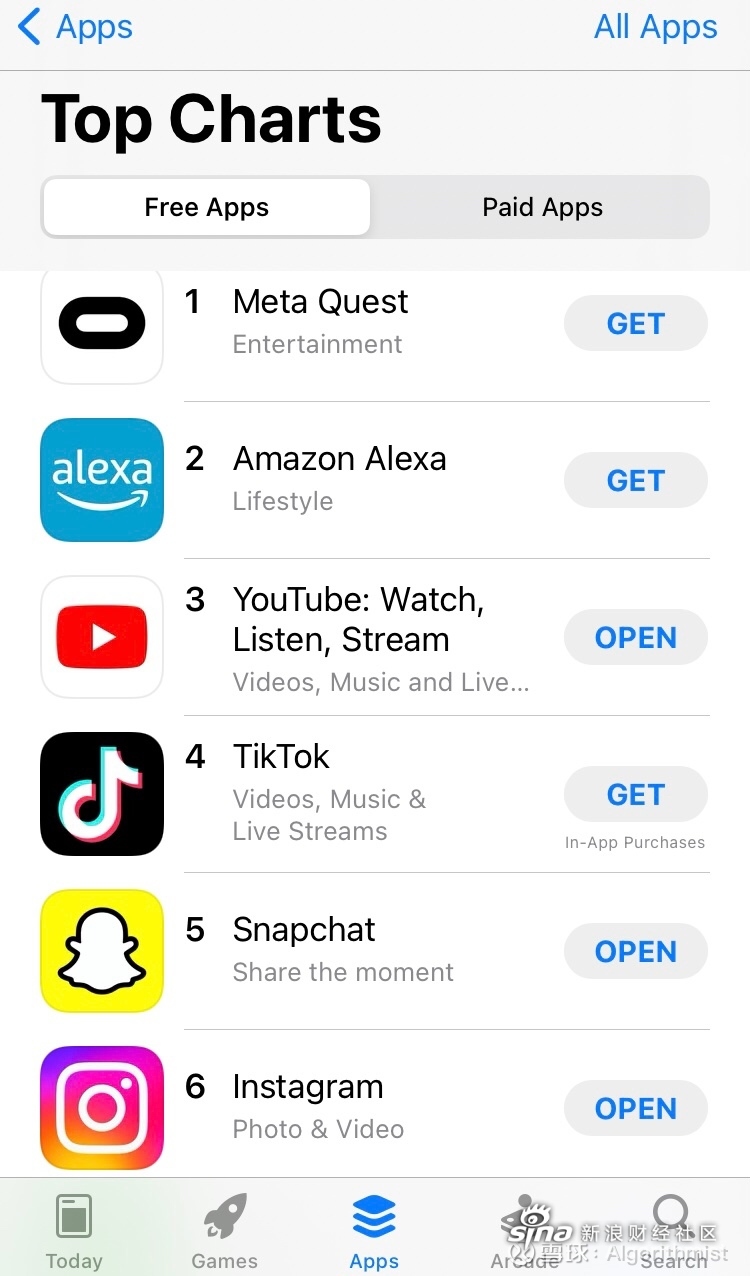Screen dimensions: 750x1276
Task: Switch to Paid Apps segment
Action: click(542, 208)
